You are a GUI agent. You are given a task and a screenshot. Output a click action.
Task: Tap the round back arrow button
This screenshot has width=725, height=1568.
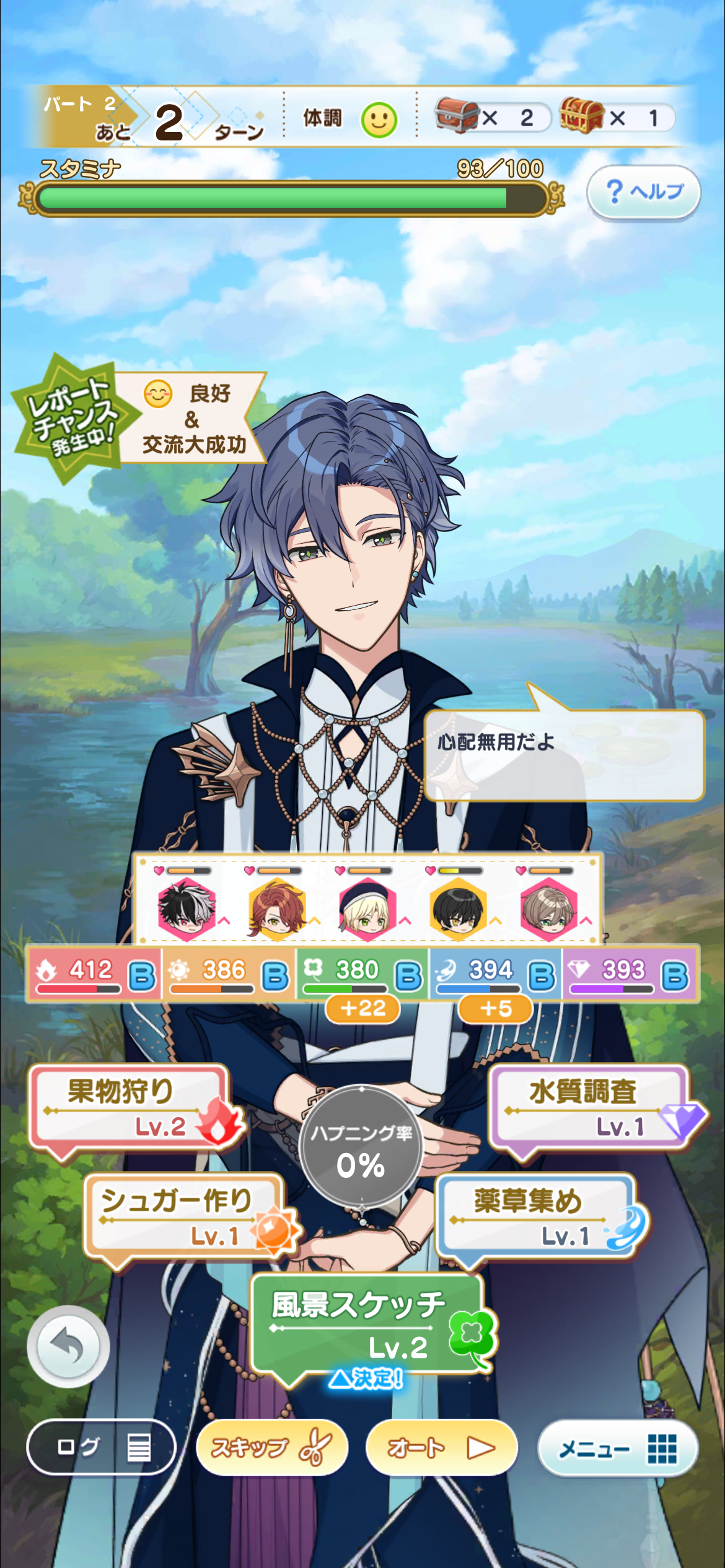click(68, 1346)
